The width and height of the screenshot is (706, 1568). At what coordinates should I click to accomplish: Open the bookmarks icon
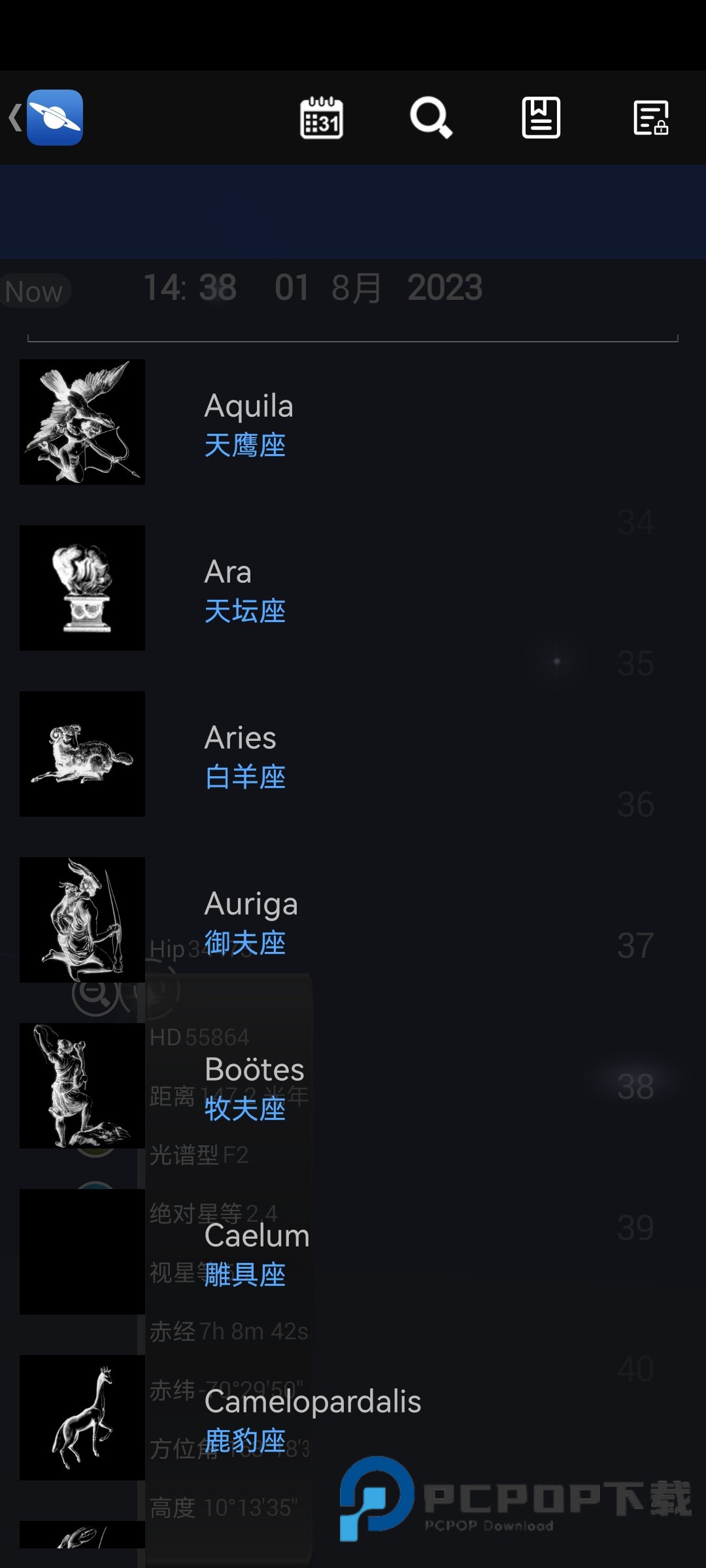point(541,118)
